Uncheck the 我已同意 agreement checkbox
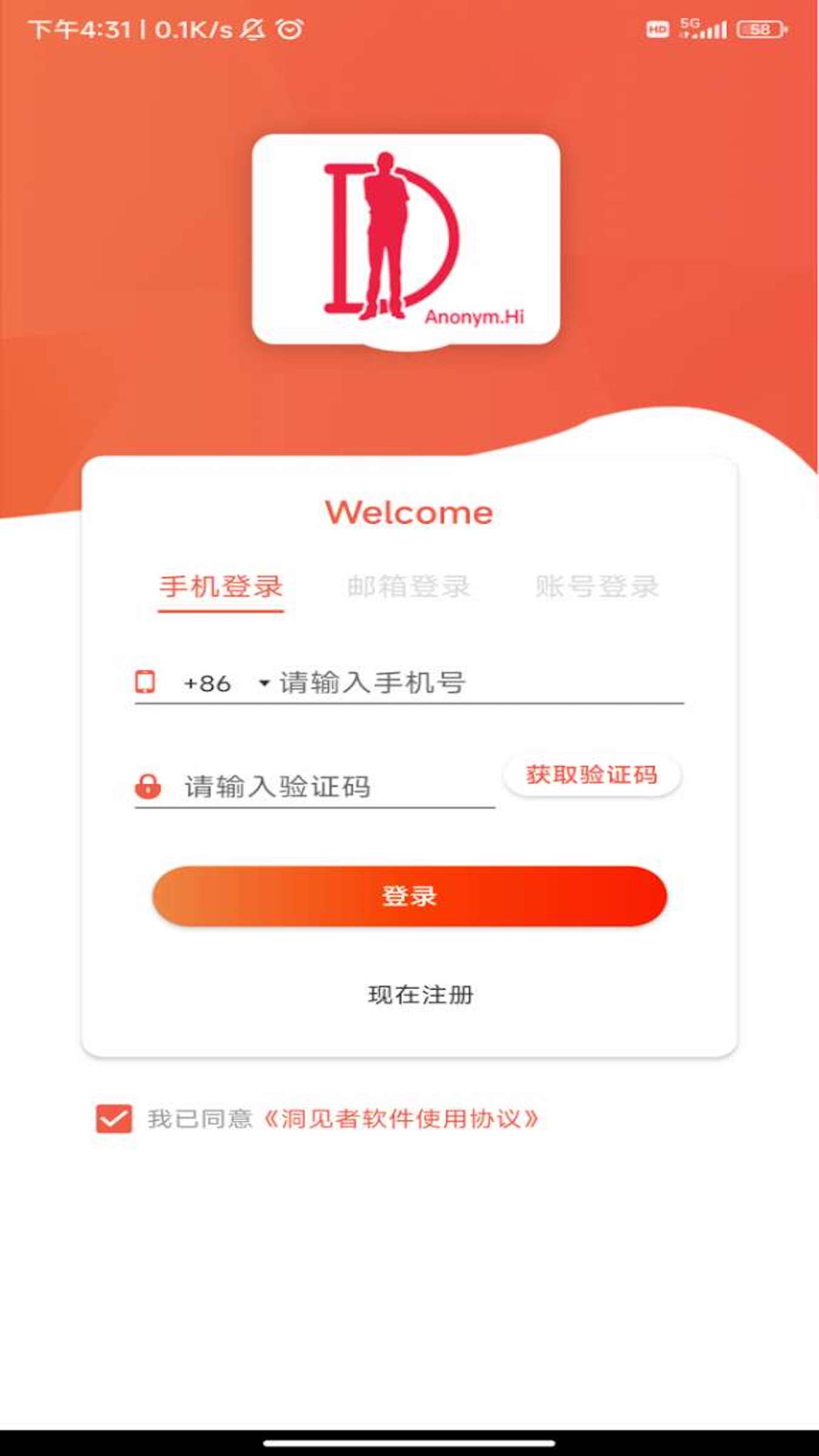This screenshot has height=1456, width=819. coord(114,1119)
